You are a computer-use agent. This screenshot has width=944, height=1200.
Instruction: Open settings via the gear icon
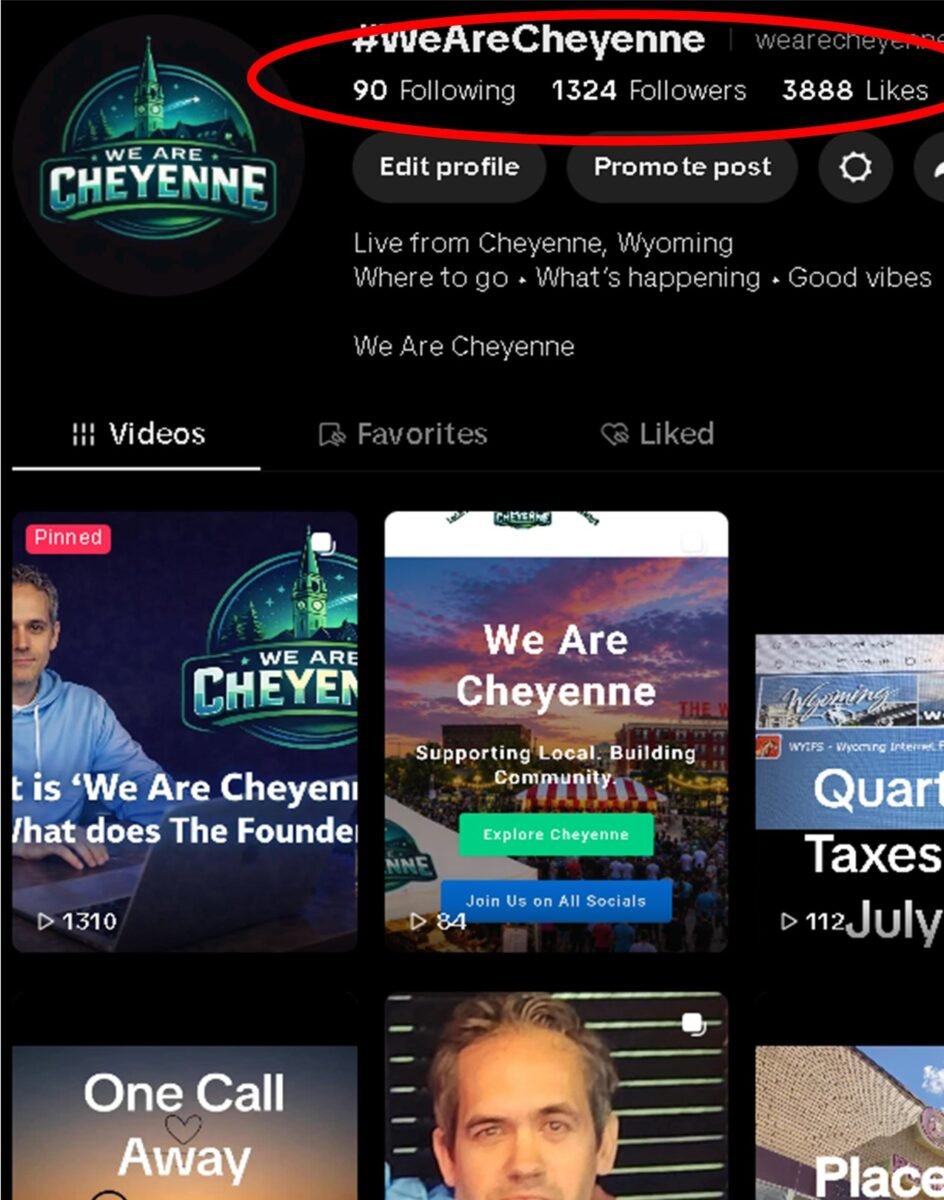point(855,167)
